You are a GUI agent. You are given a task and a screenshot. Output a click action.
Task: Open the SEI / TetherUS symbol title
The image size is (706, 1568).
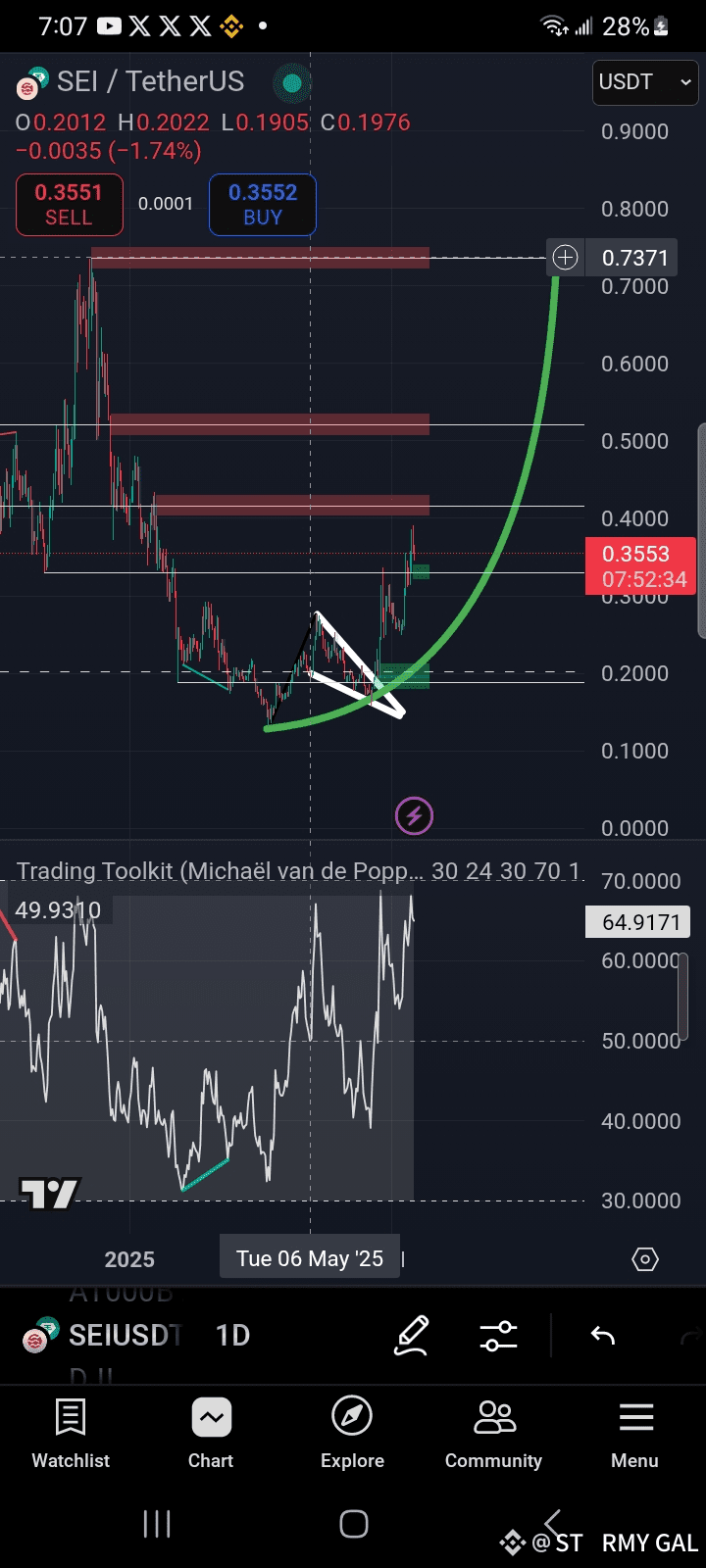150,81
